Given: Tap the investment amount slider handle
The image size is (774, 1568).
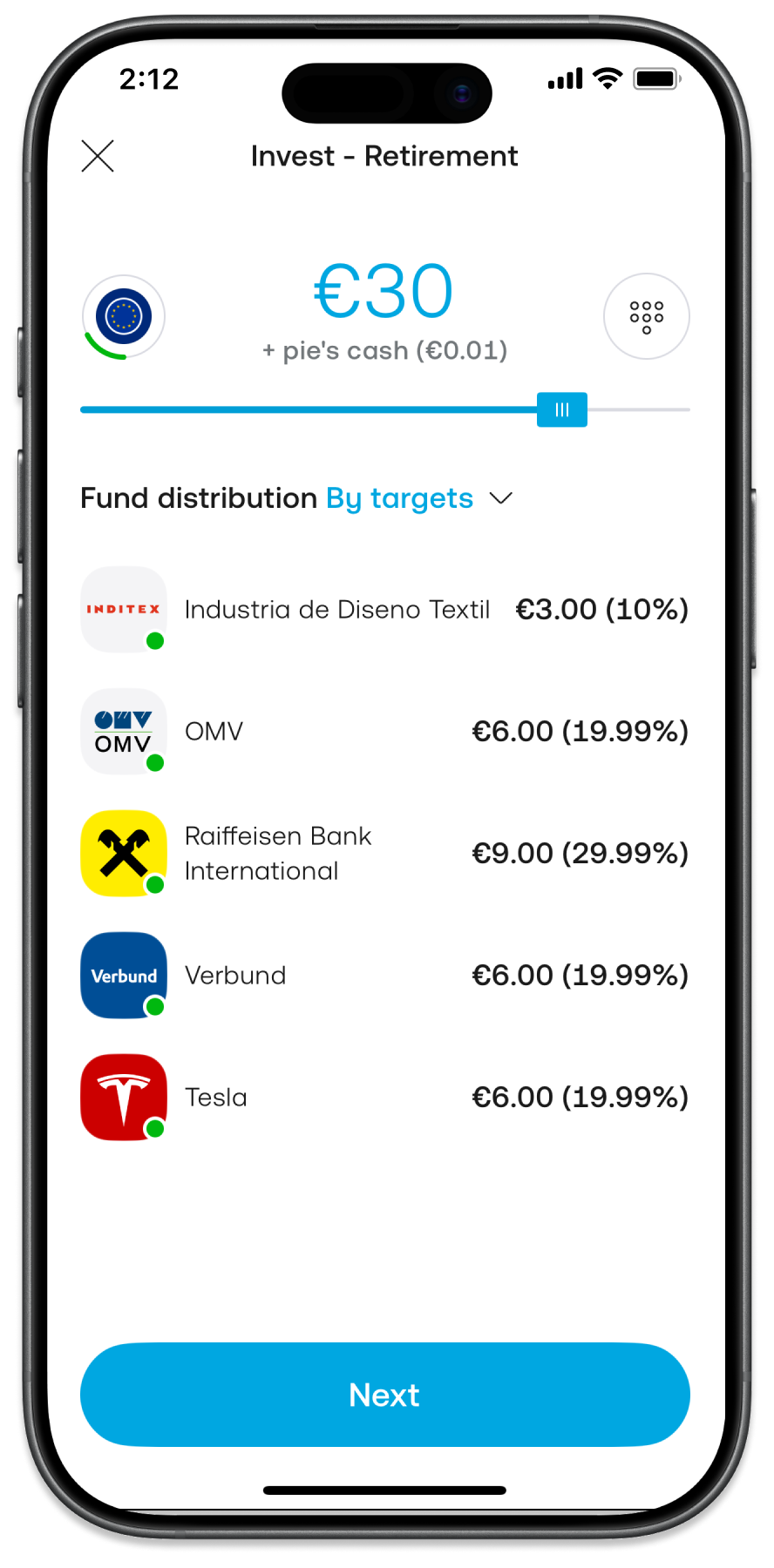Looking at the screenshot, I should point(562,409).
